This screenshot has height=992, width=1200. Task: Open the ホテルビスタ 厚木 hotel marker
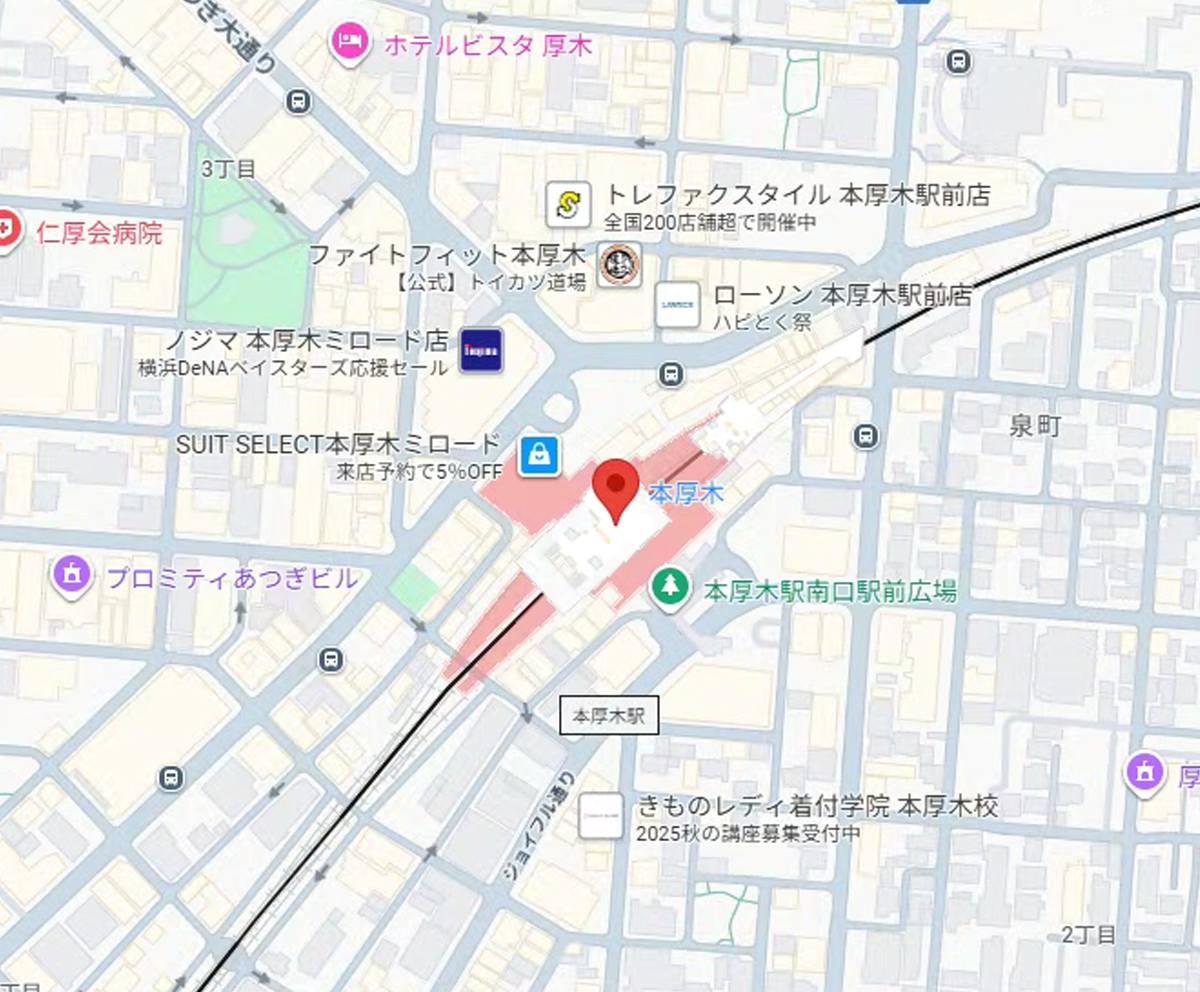349,43
